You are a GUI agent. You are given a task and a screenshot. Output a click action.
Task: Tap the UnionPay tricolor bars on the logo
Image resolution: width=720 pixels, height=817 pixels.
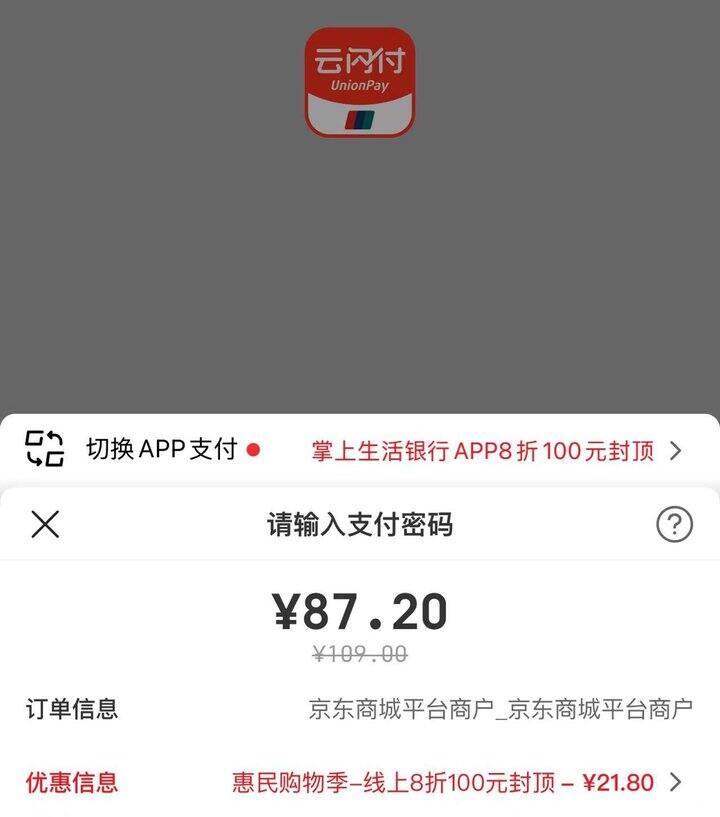coord(360,118)
